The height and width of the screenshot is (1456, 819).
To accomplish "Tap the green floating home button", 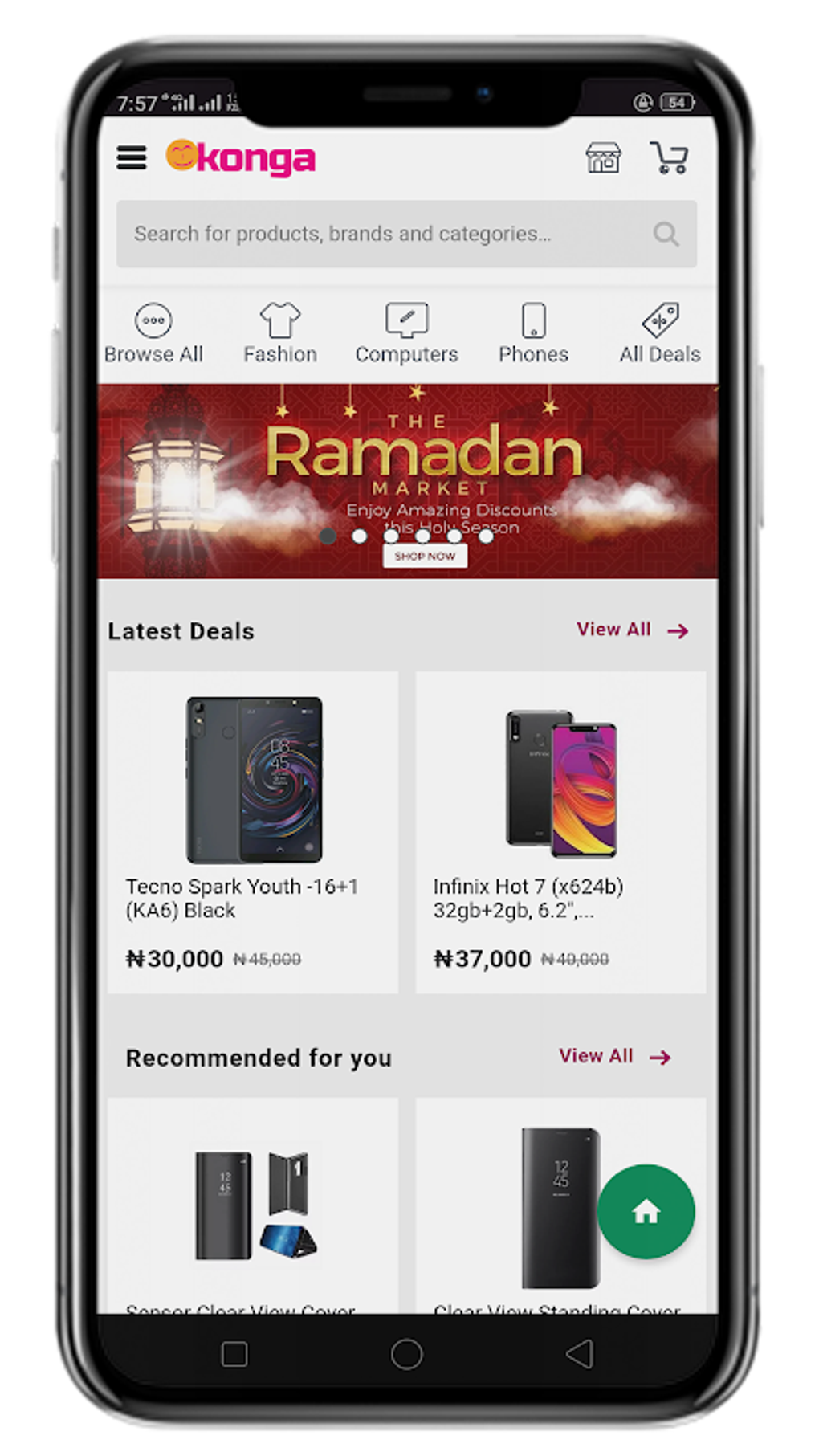I will (646, 1212).
